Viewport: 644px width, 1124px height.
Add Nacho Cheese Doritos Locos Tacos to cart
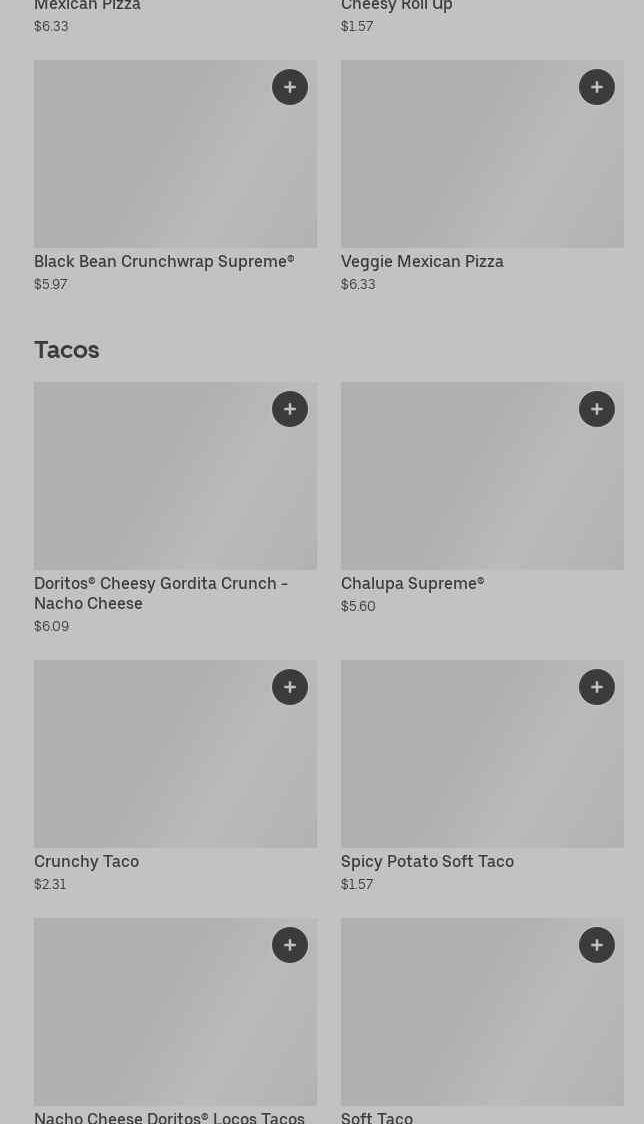tap(290, 945)
